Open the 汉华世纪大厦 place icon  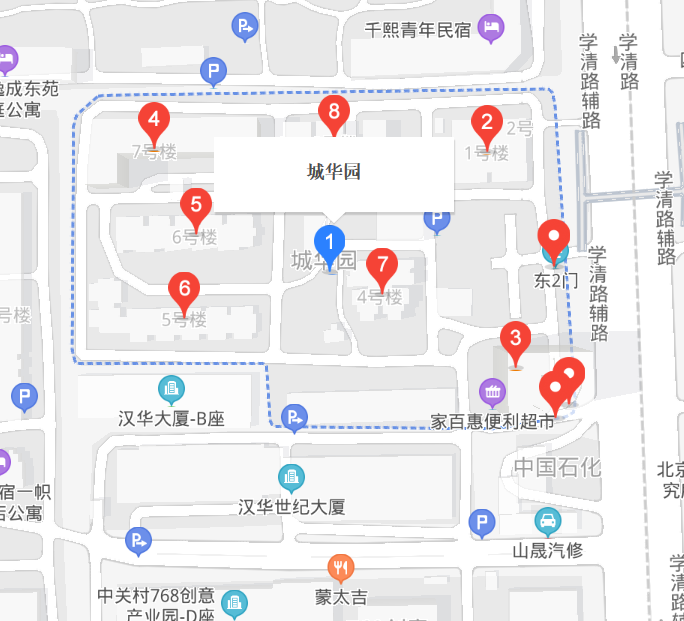[x=292, y=479]
